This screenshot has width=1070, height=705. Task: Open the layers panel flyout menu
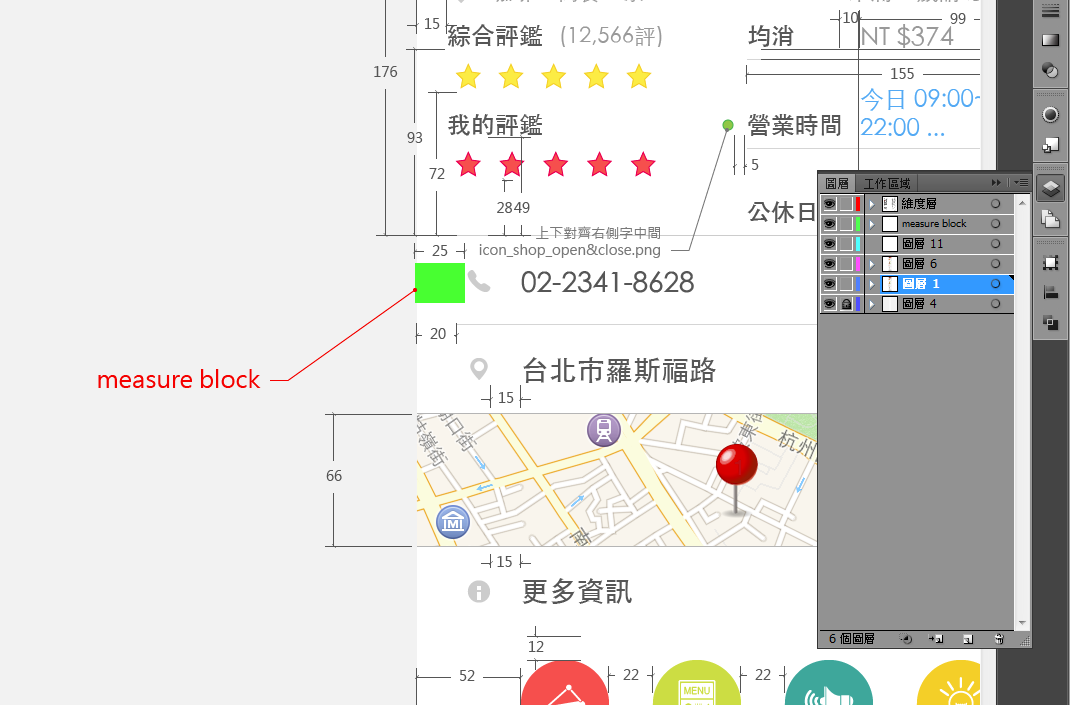point(1021,183)
